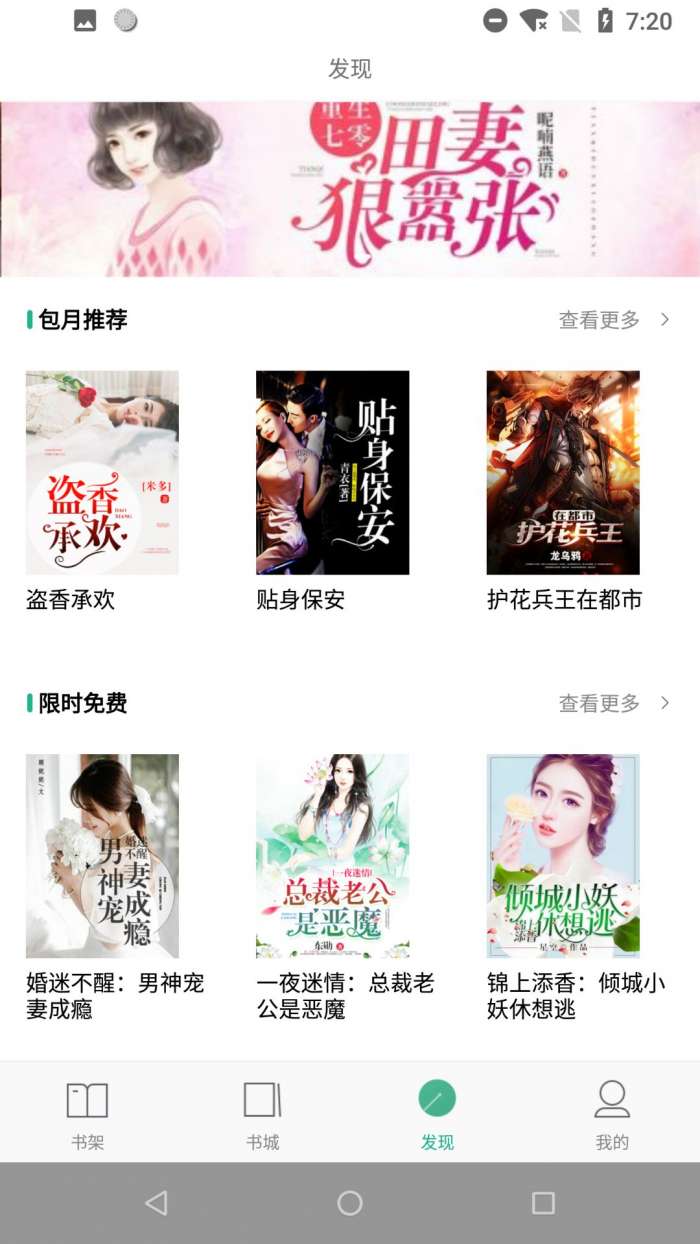Tap the 发现 tab
Viewport: 700px width, 1244px height.
[437, 1113]
